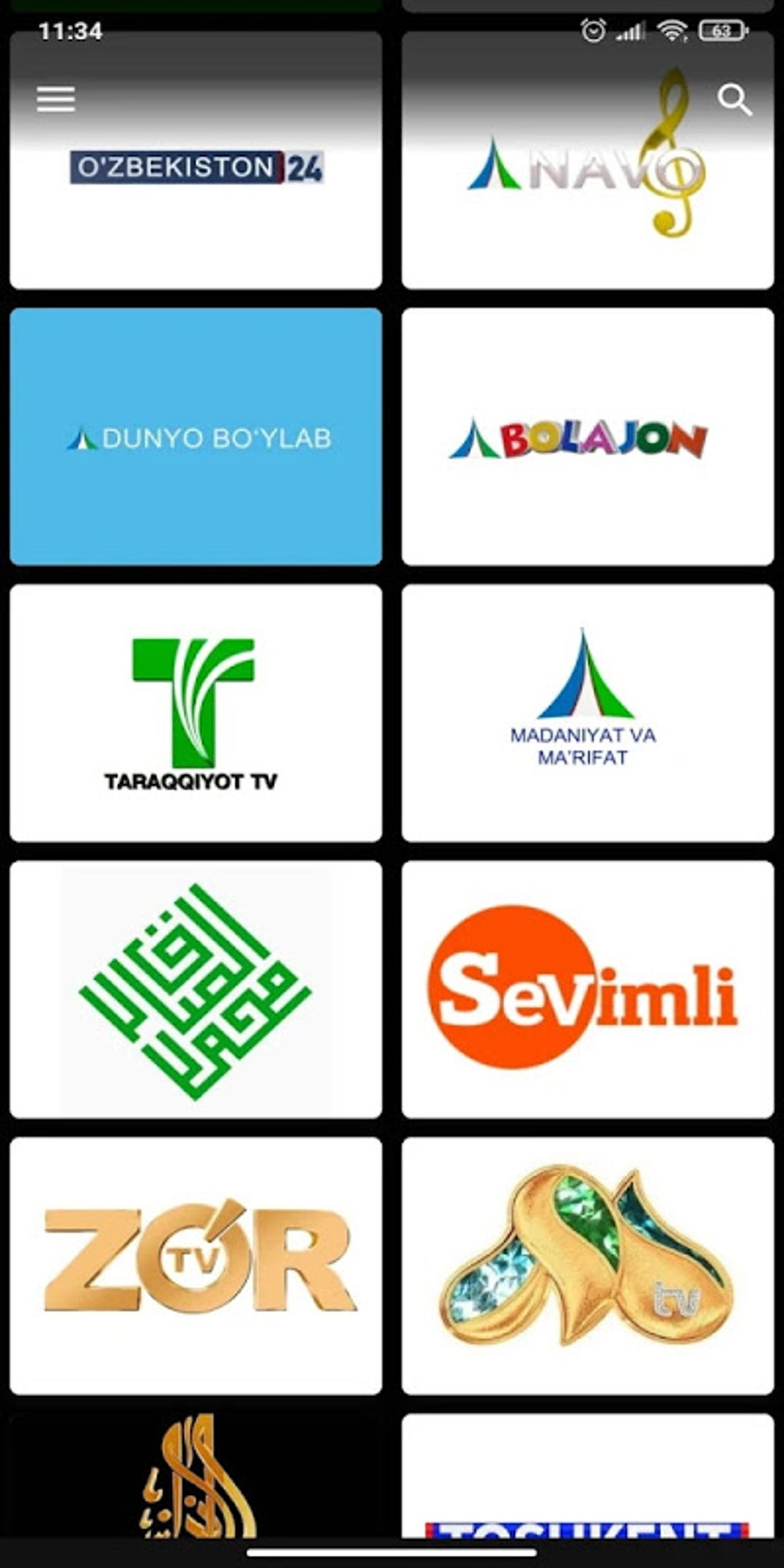Choose the Taraqqiyot TV channel
The height and width of the screenshot is (1568, 784).
tap(196, 713)
